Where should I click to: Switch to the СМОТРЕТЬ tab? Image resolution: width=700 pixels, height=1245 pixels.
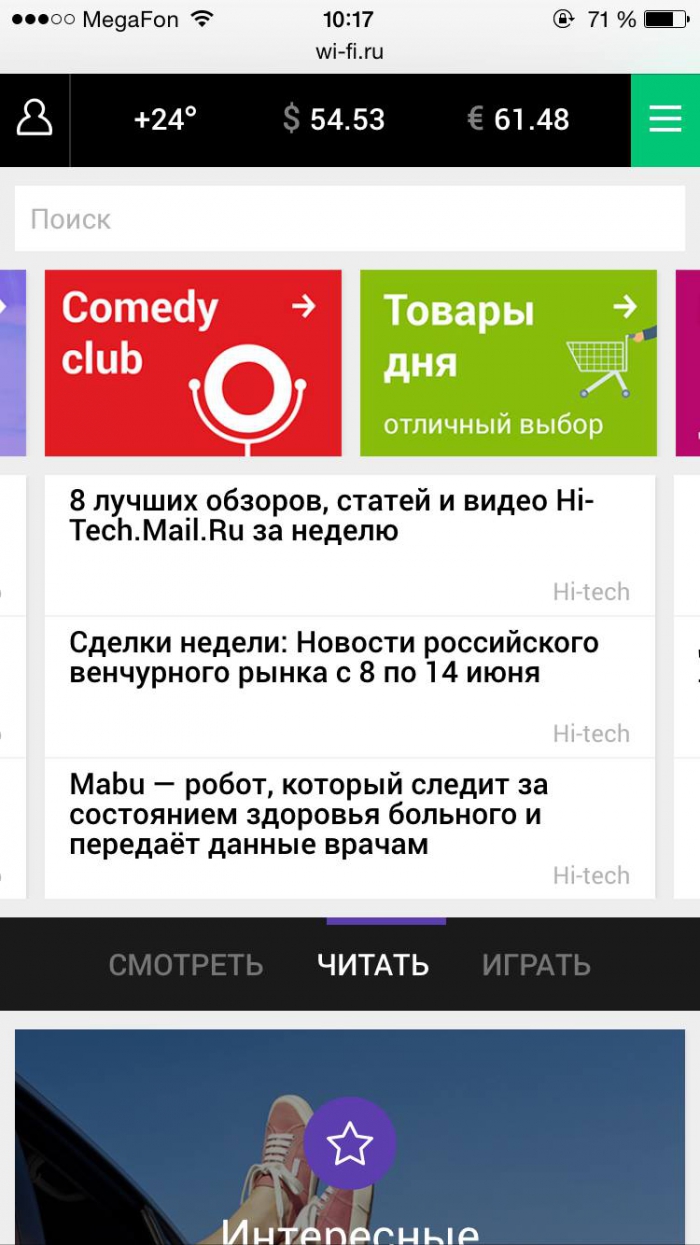click(x=186, y=965)
